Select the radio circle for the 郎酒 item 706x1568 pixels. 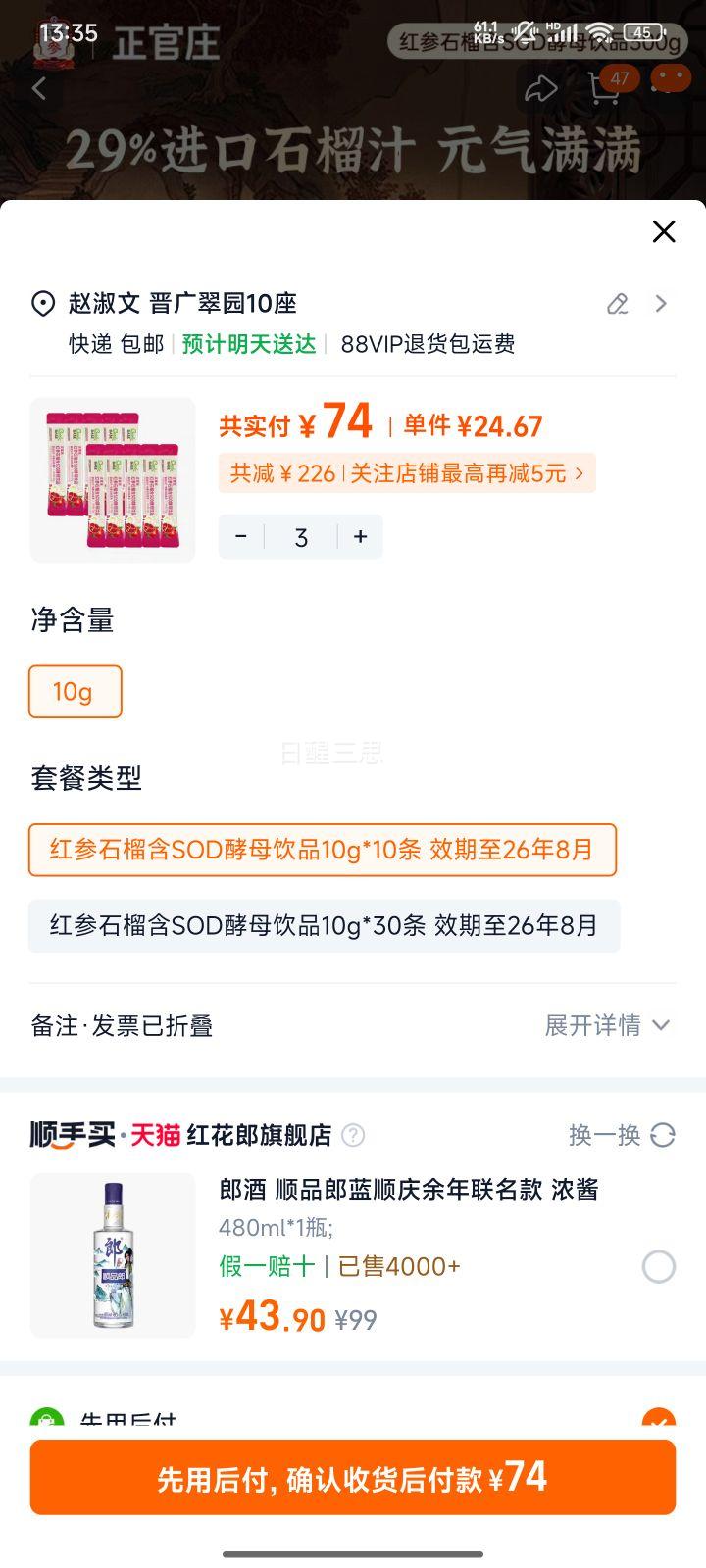[658, 1266]
